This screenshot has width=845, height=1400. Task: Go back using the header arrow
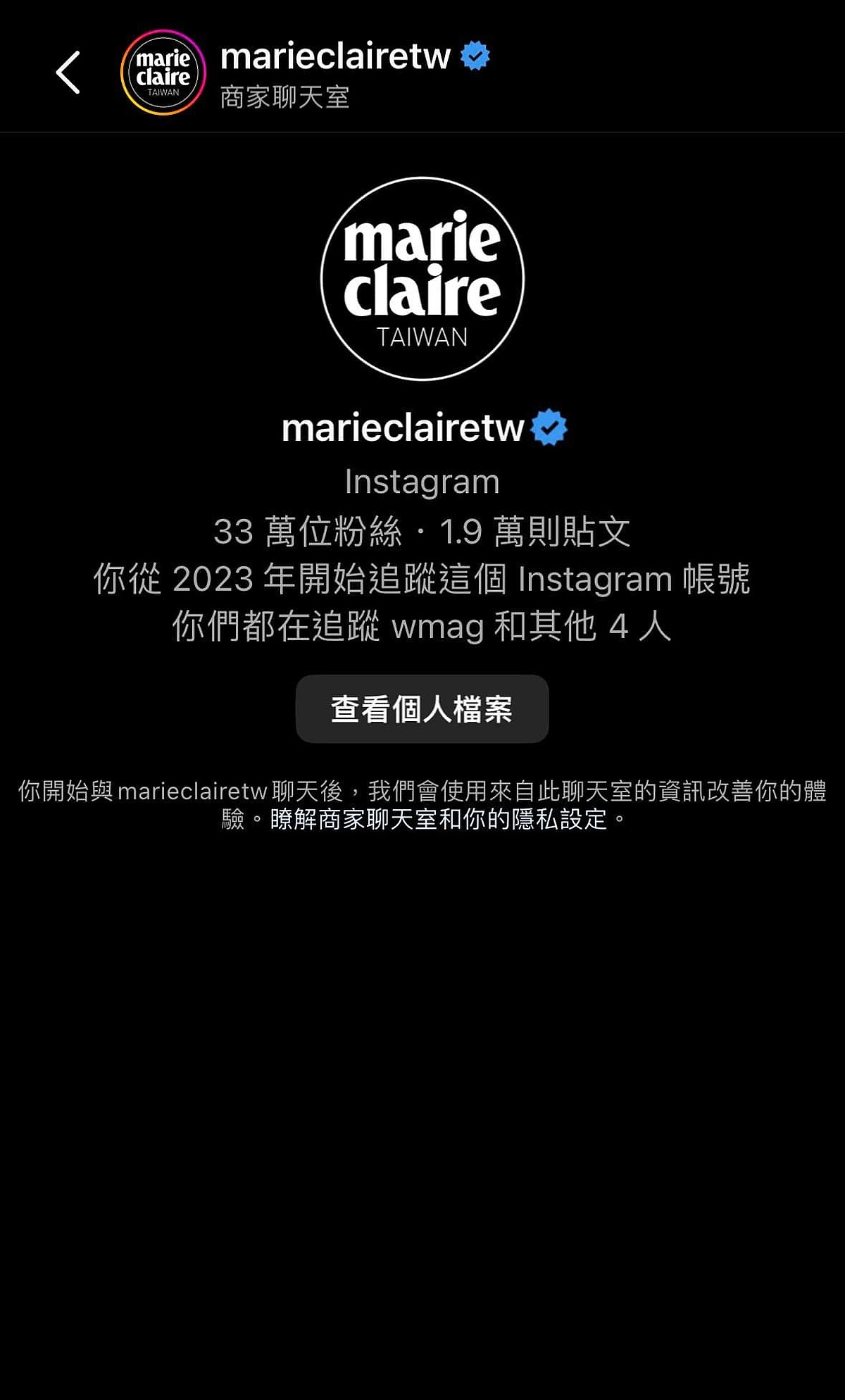pyautogui.click(x=68, y=72)
